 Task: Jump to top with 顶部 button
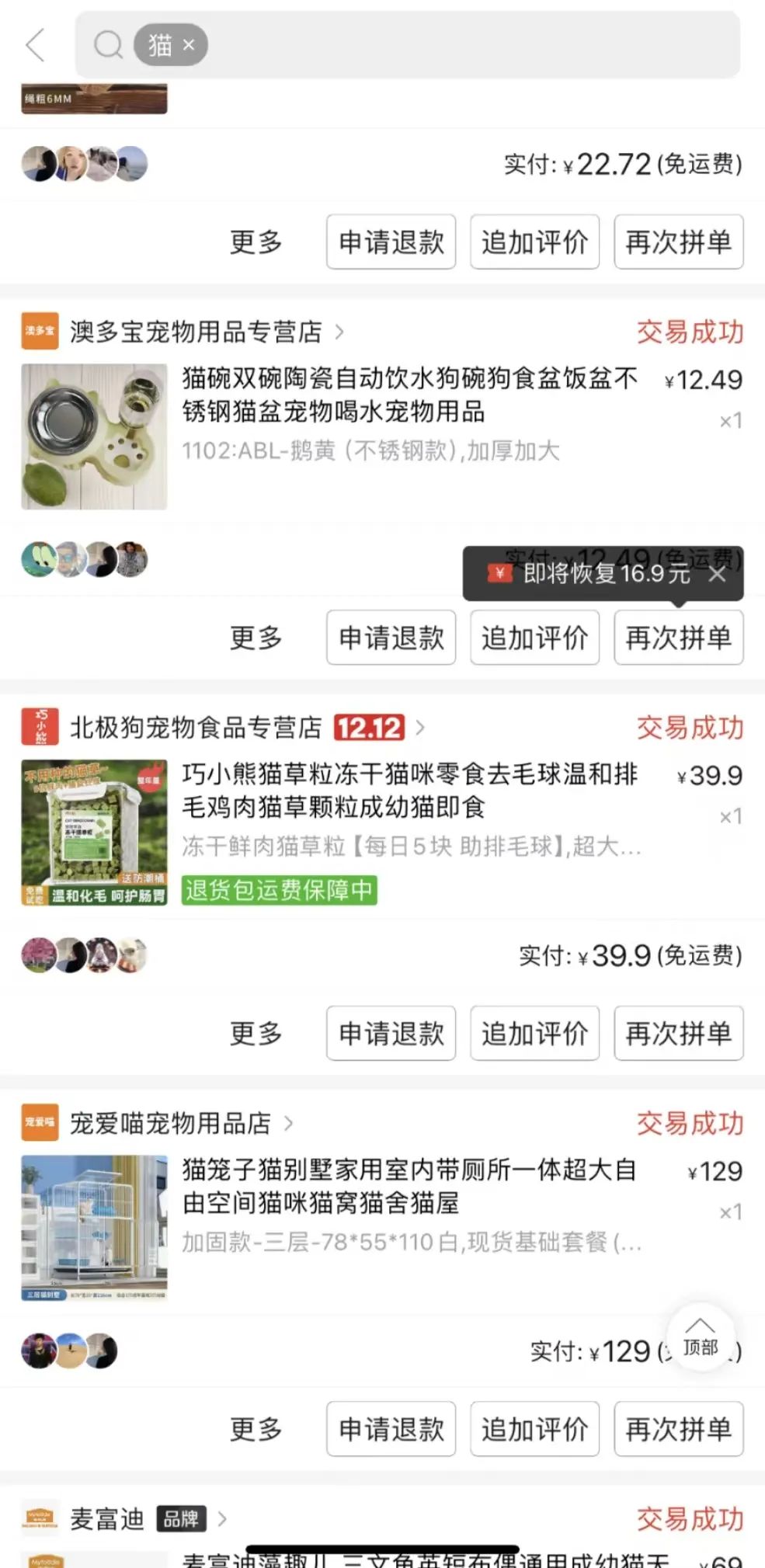coord(700,1337)
